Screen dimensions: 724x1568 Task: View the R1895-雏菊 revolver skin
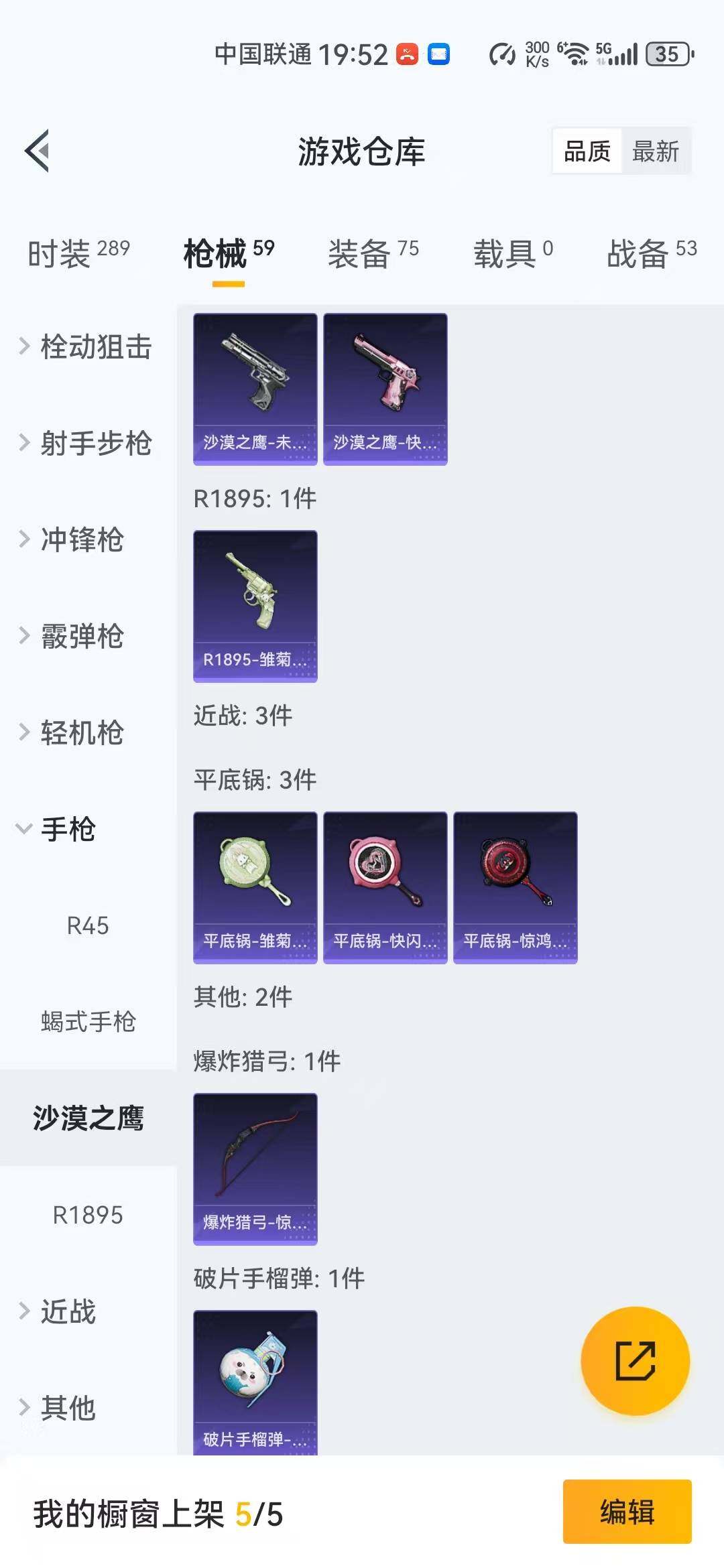(x=255, y=606)
